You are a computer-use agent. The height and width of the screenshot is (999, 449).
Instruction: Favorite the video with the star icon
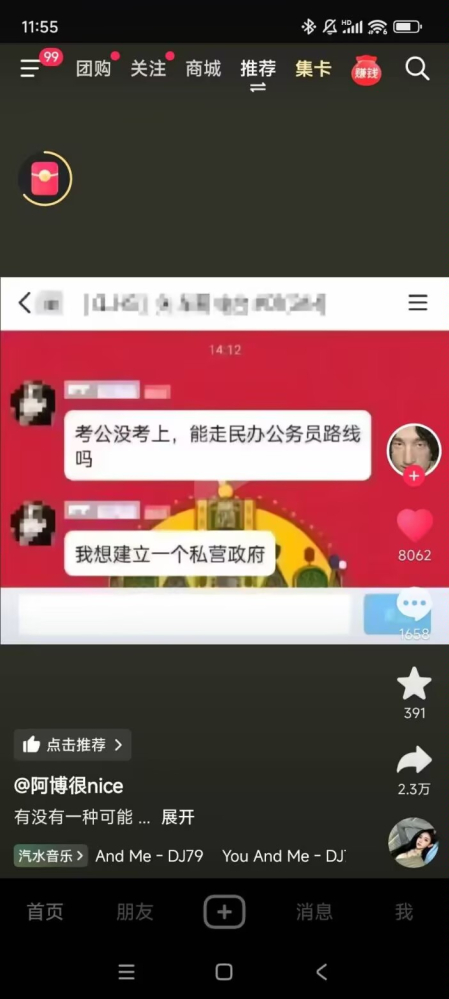tap(414, 684)
